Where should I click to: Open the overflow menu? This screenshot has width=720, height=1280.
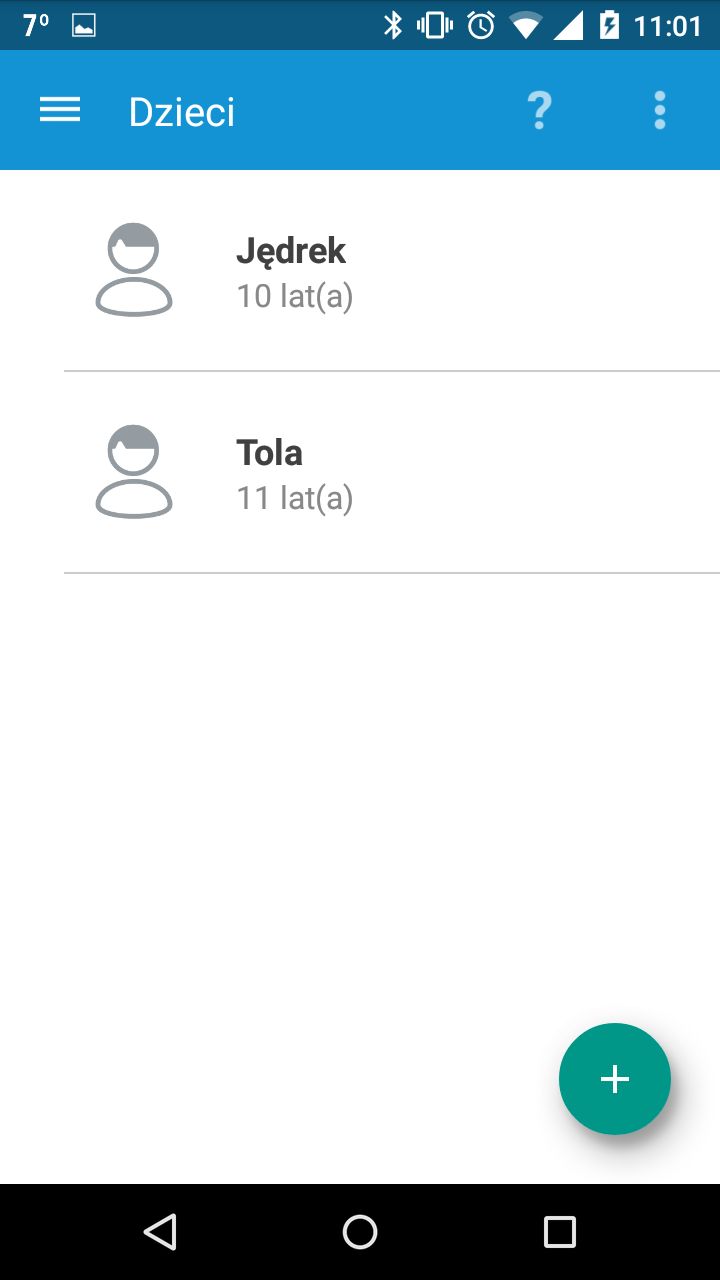[x=660, y=110]
